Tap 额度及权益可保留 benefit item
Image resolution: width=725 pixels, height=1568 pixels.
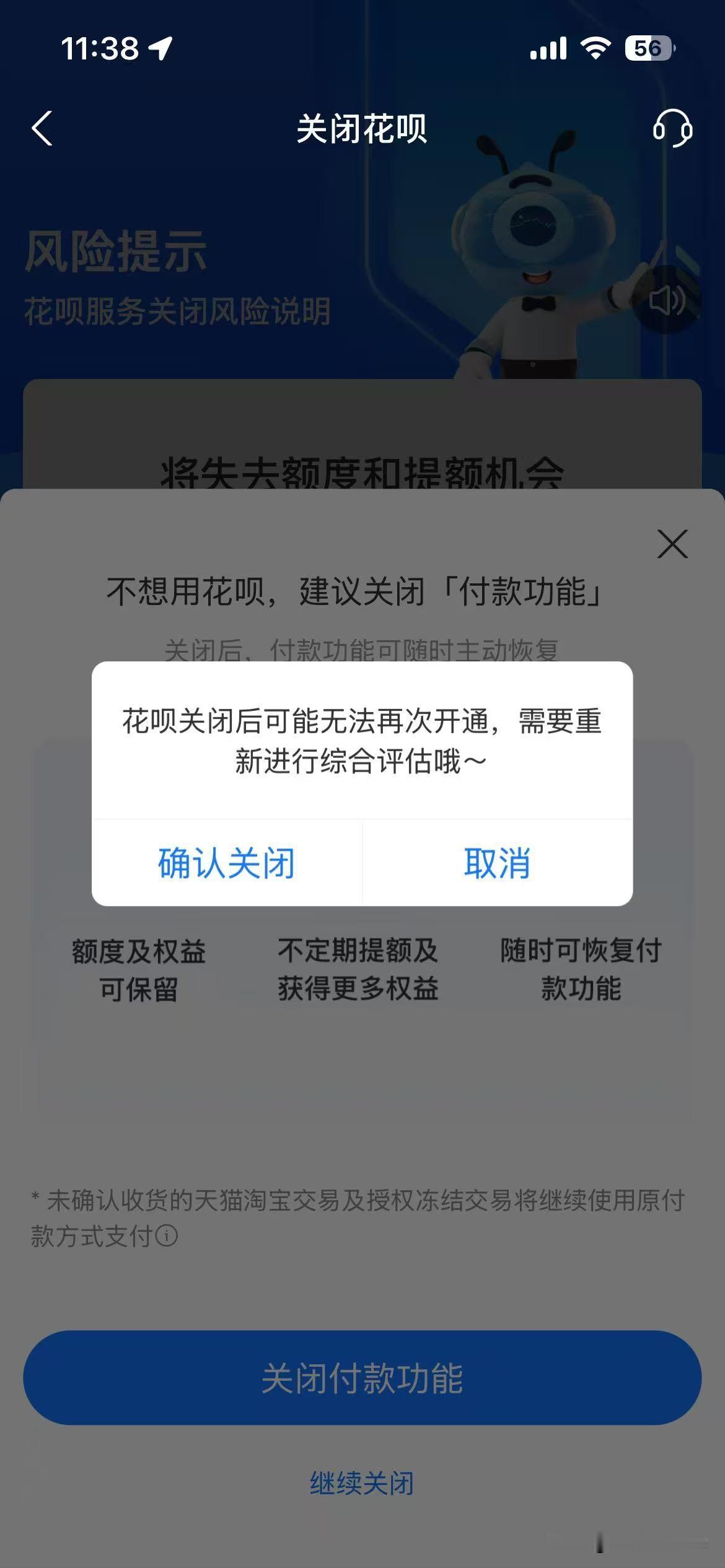(x=138, y=969)
